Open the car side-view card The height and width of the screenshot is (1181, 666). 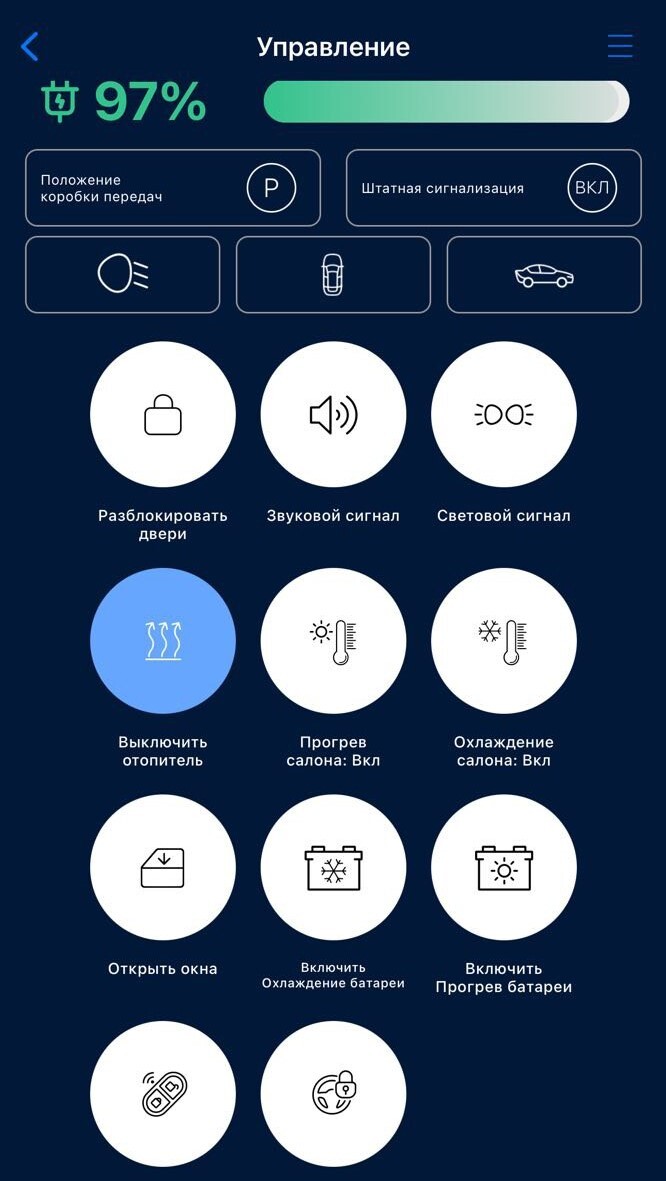(x=544, y=274)
